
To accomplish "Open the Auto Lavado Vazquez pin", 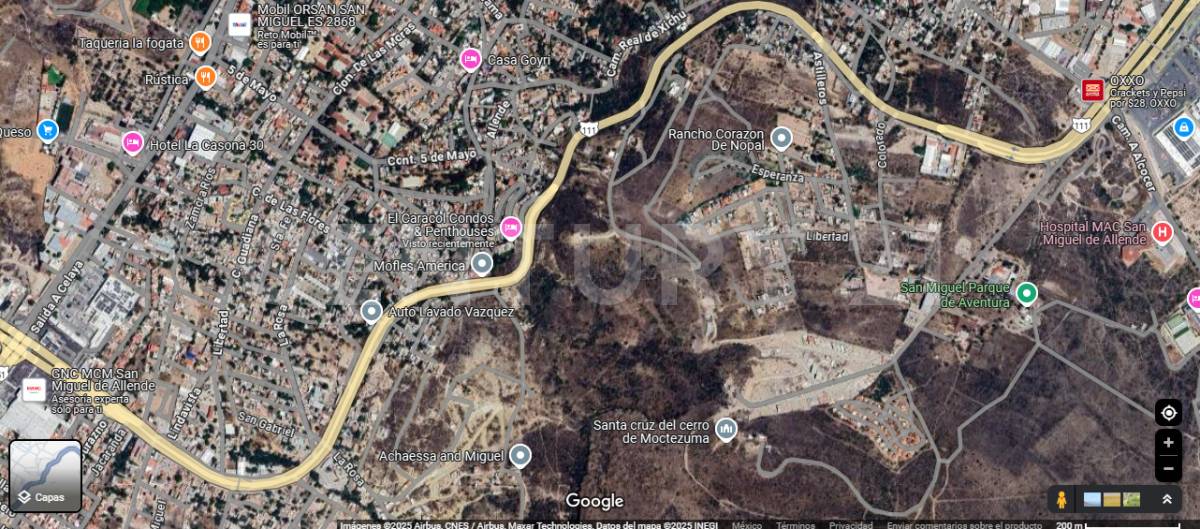I will coord(371,312).
